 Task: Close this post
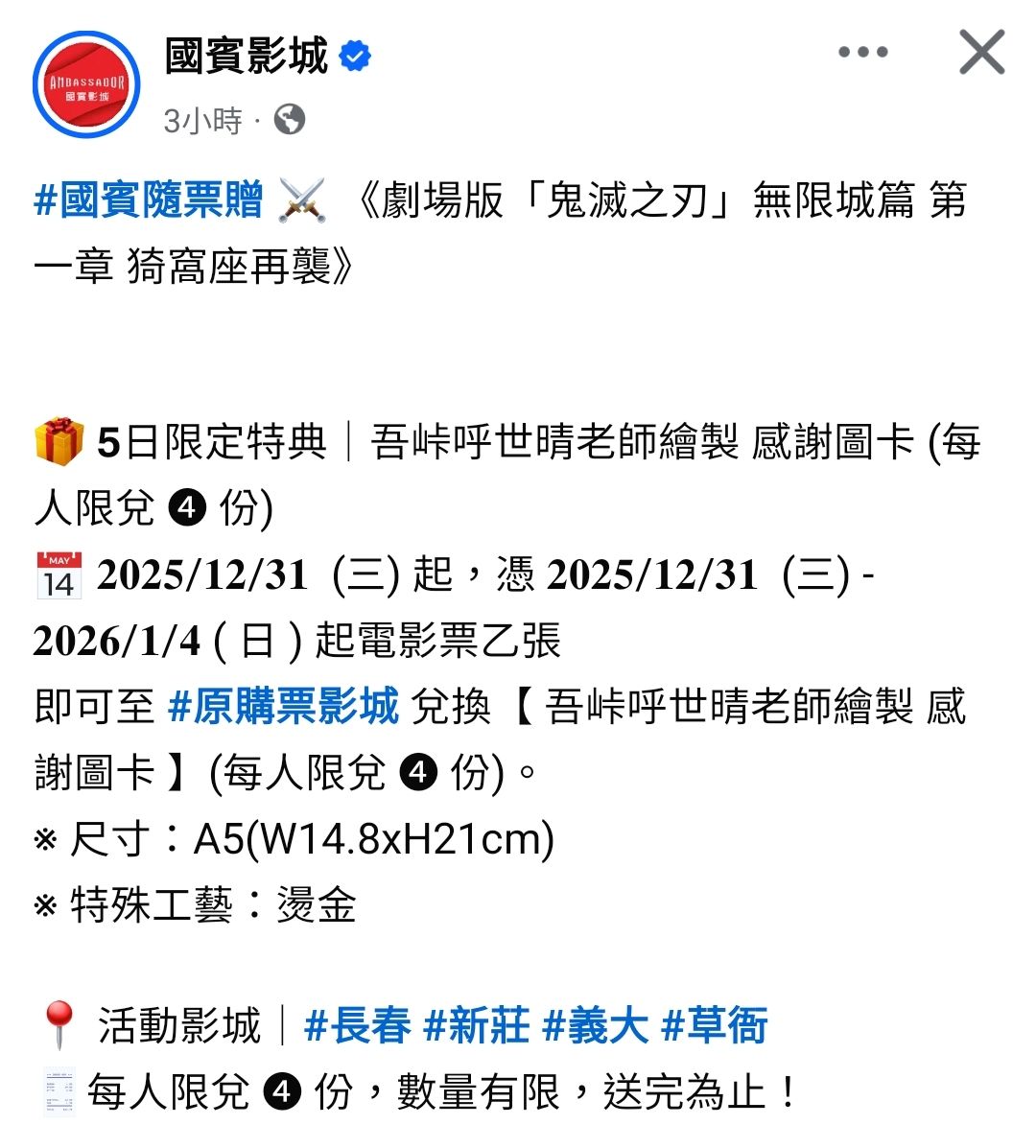click(x=981, y=53)
